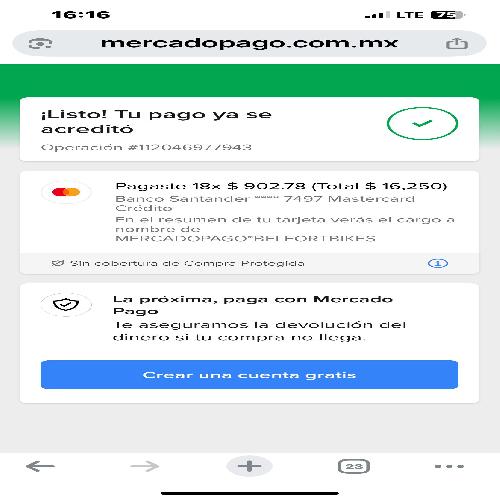Screen dimensions: 500x500
Task: Open the tab switcher showing 23 tabs
Action: click(x=354, y=466)
